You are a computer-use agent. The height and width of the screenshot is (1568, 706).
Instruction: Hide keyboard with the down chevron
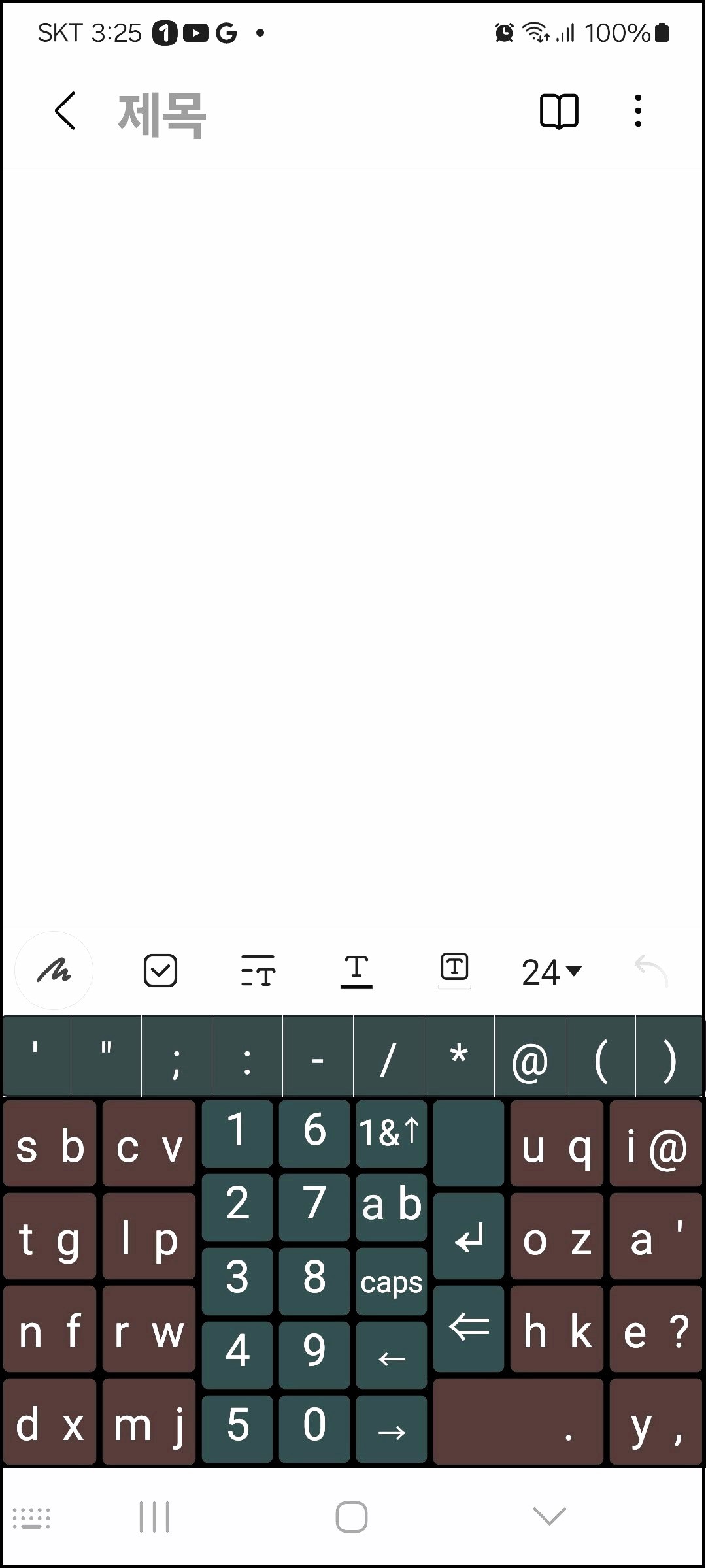549,1516
